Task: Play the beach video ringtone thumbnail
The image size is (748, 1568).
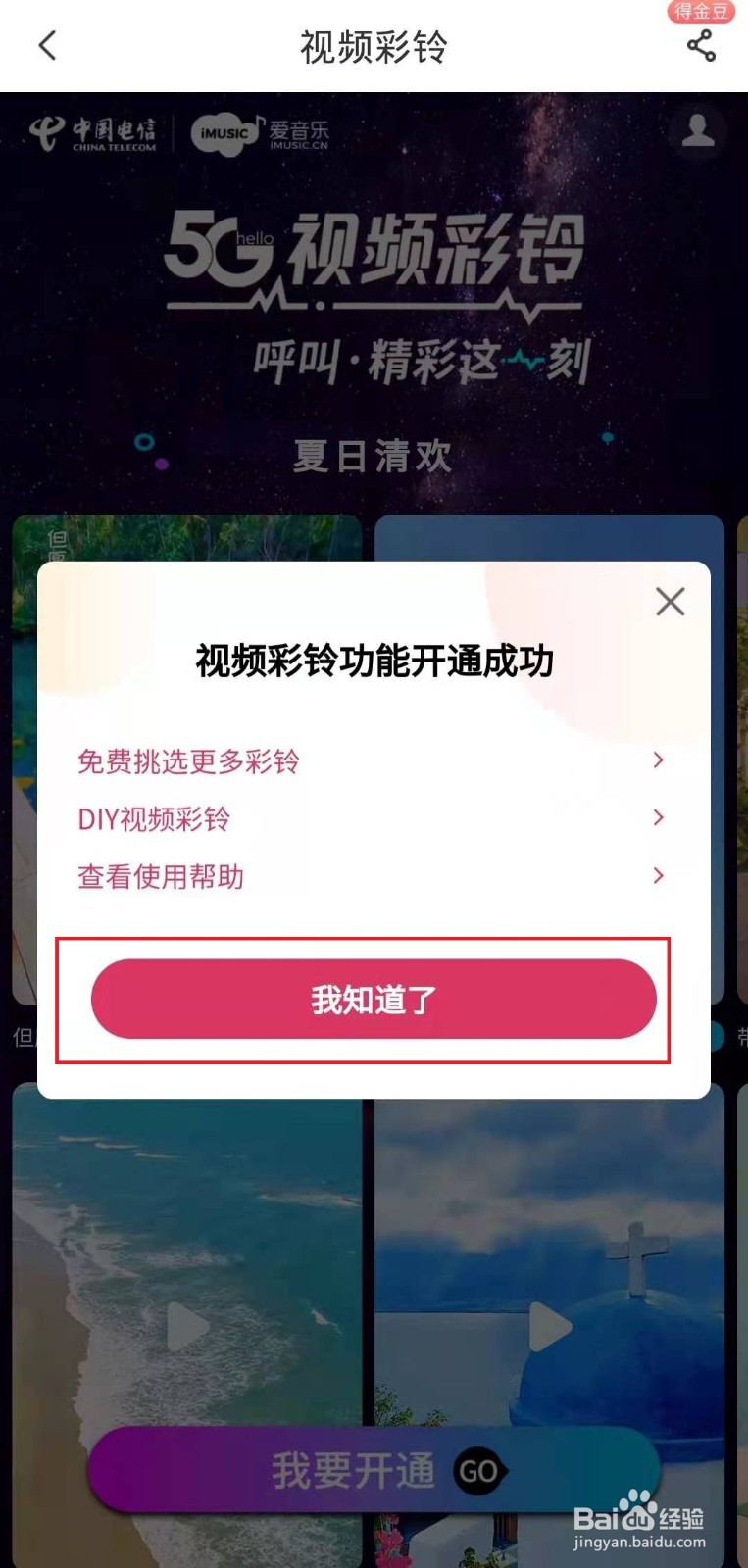Action: [x=186, y=1325]
